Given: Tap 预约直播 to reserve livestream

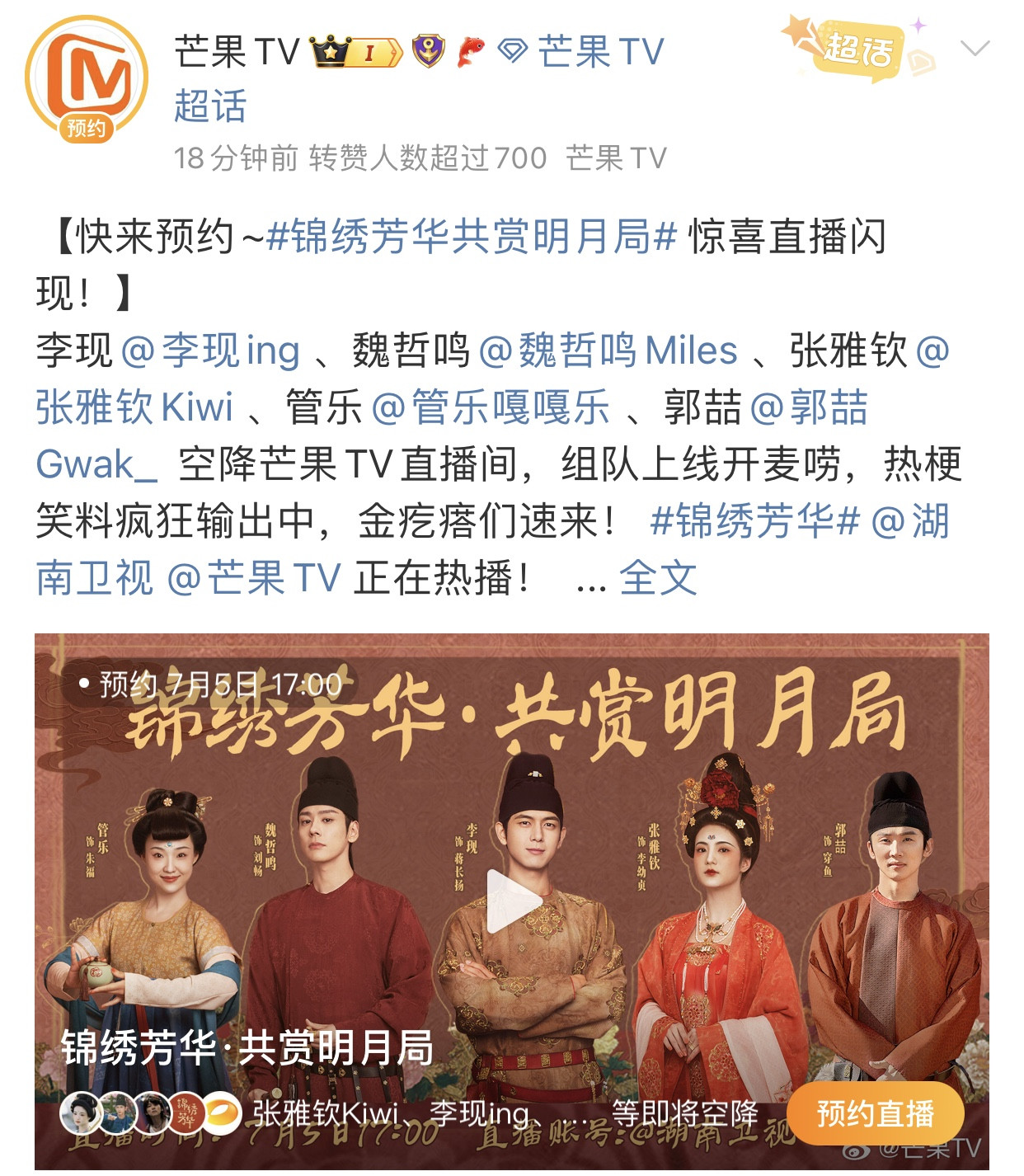Looking at the screenshot, I should point(875,1113).
